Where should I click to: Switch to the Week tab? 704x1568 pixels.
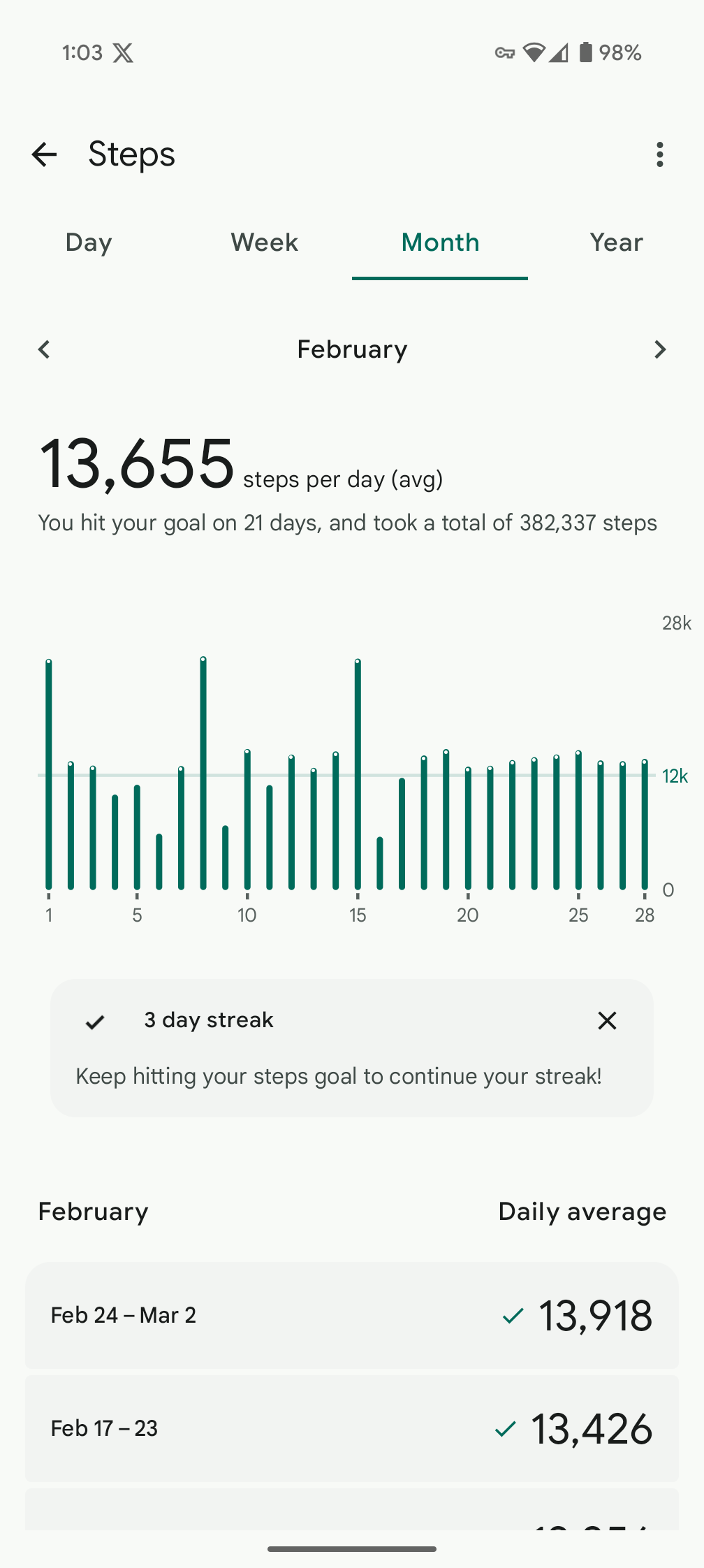pyautogui.click(x=265, y=242)
